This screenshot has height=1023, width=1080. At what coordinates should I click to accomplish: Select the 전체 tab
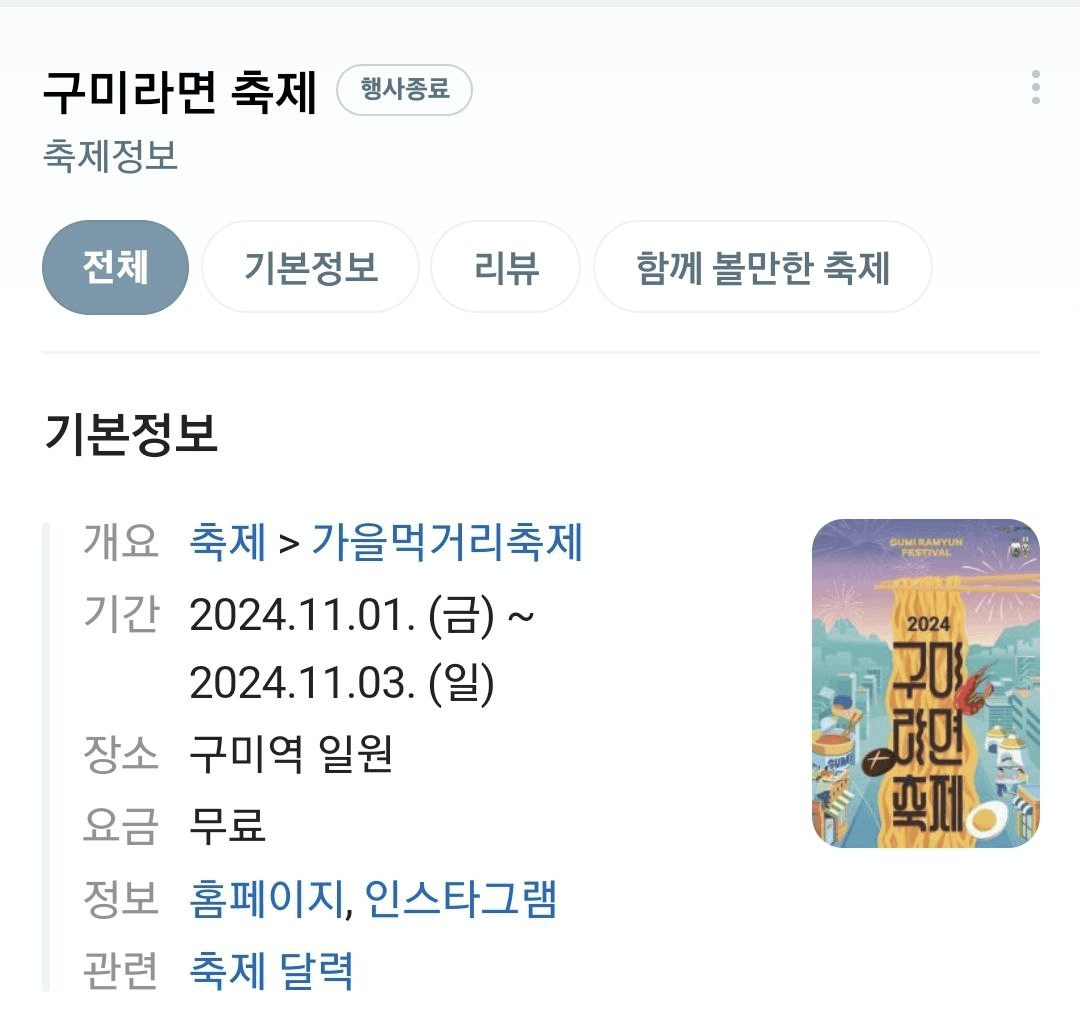tap(115, 268)
